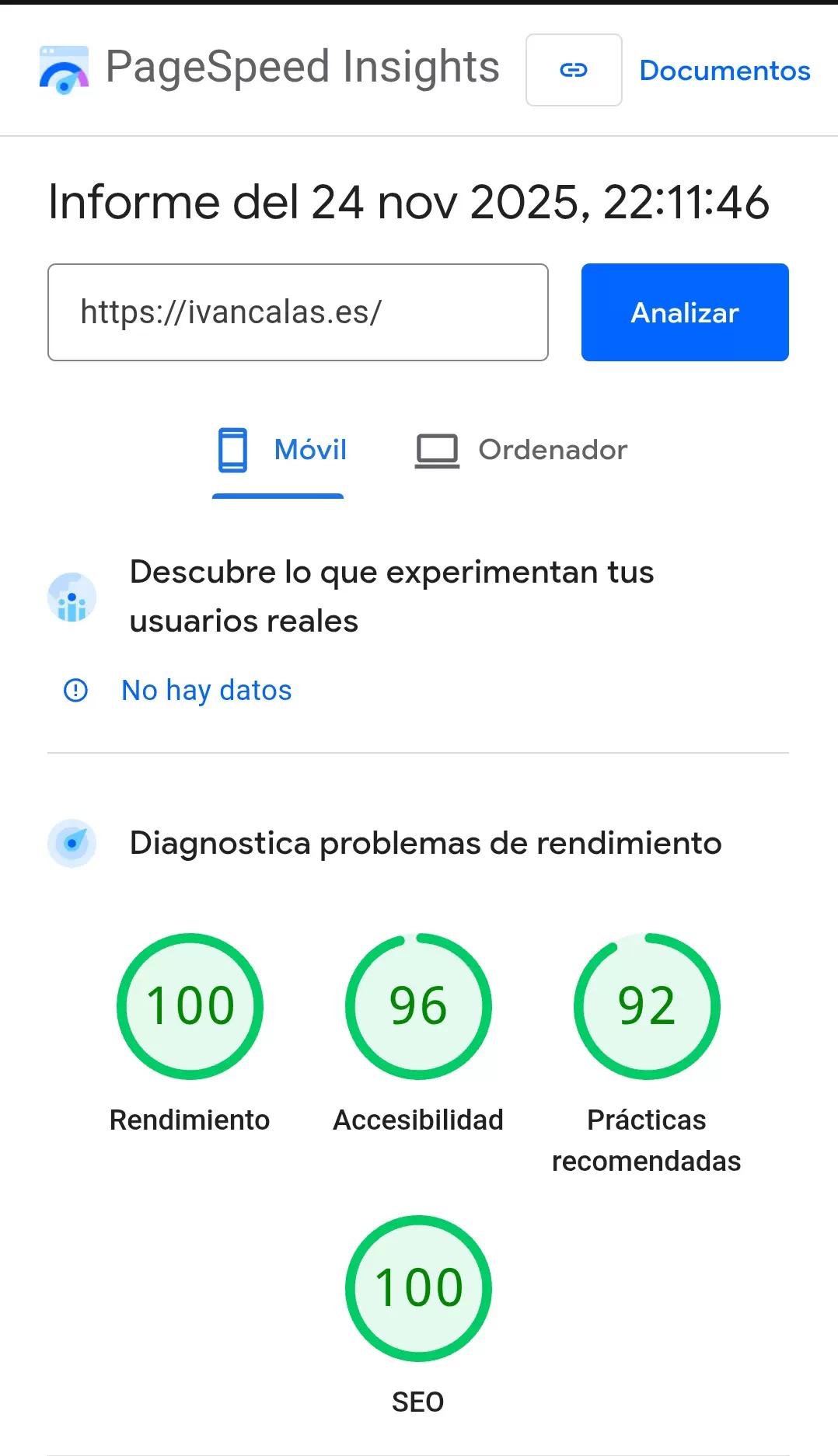Click the Rendimiento score gauge showing 100
Viewport: 838px width, 1456px height.
[189, 1005]
